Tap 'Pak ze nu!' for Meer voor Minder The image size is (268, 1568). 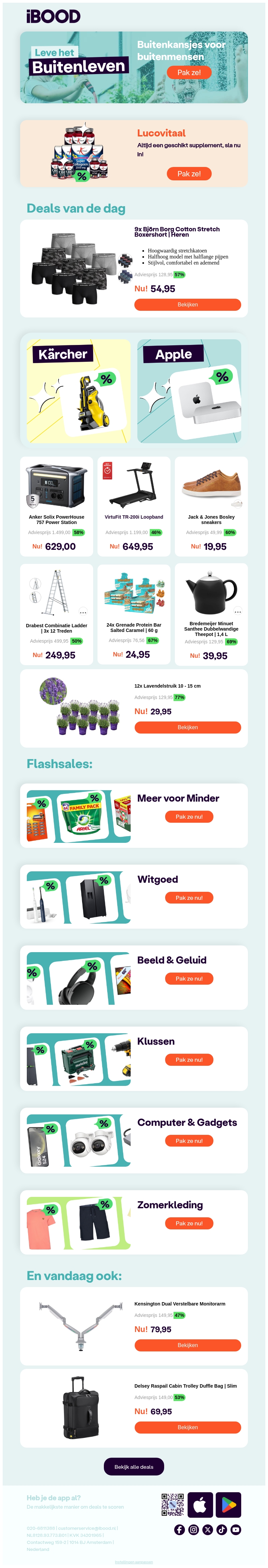point(189,817)
